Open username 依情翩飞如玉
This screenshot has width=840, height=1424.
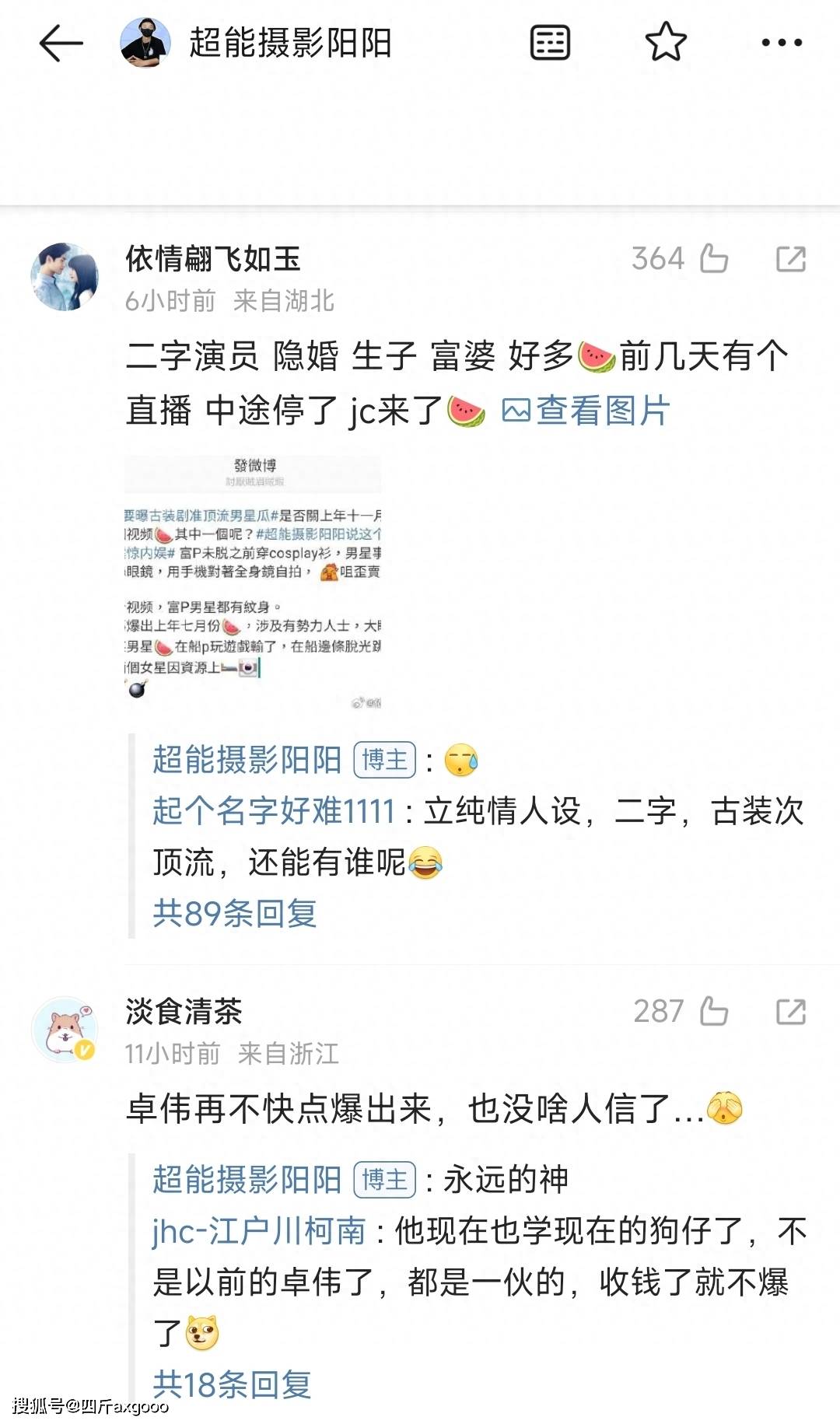click(213, 259)
